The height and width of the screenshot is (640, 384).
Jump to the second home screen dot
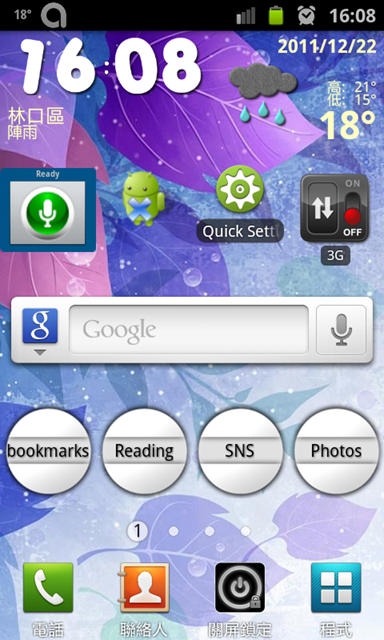pyautogui.click(x=173, y=531)
